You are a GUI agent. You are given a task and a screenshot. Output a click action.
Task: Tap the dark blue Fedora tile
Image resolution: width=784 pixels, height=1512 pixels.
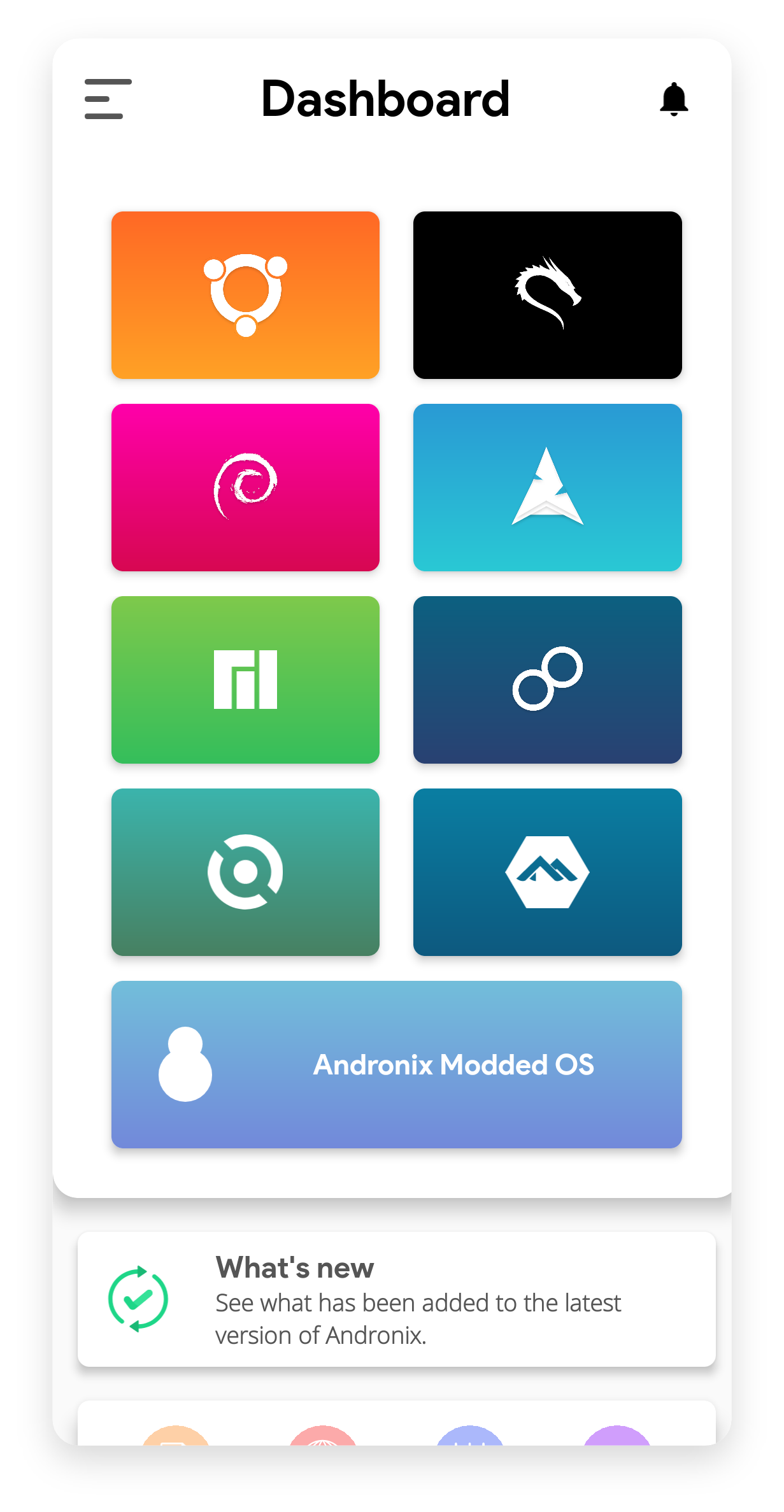pos(547,680)
